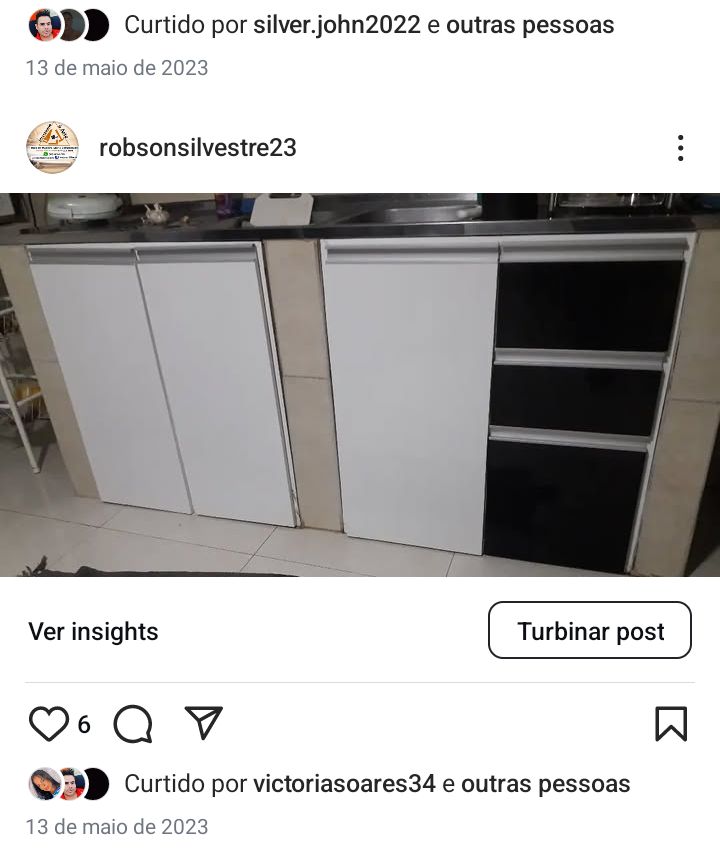720x854 pixels.
Task: Open robsonsilvestre23's profile picture
Action: pos(52,148)
